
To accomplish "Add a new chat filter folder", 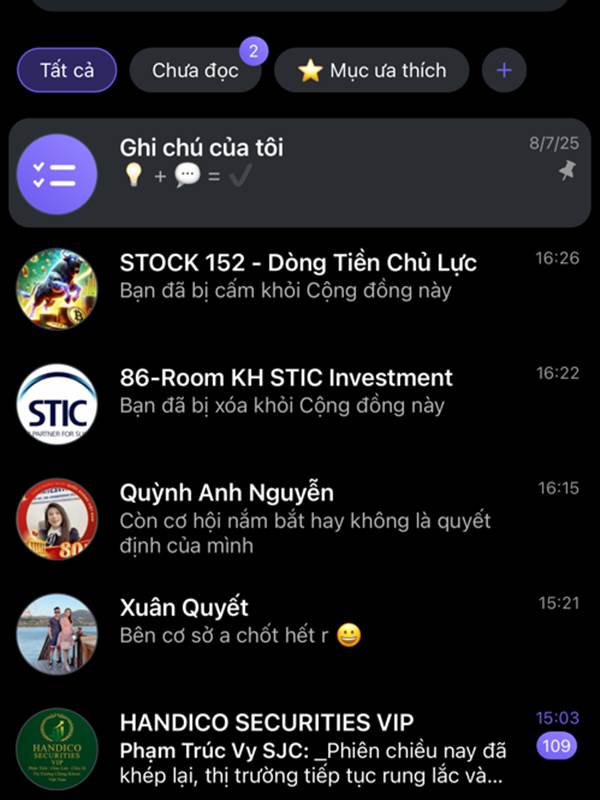I will (x=504, y=71).
